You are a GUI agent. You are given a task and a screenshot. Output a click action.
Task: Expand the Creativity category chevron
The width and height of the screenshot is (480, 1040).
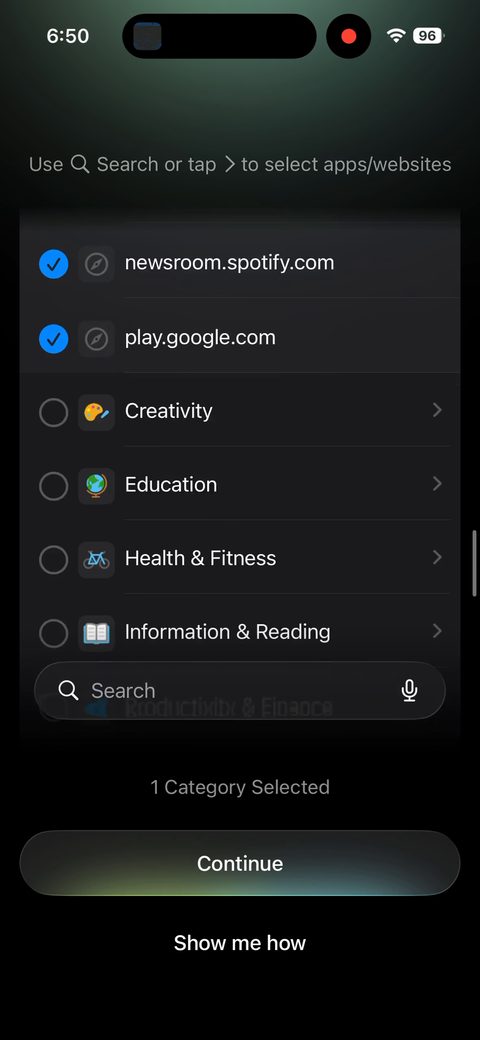(x=437, y=411)
